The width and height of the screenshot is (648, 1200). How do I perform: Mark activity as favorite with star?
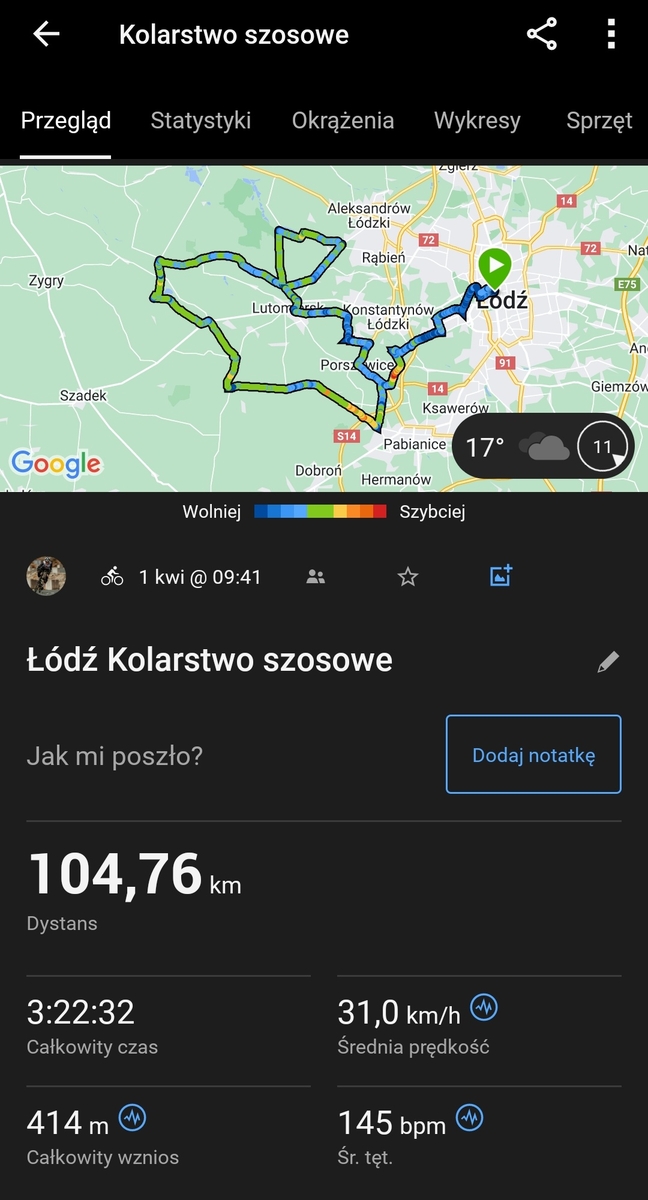click(x=407, y=577)
